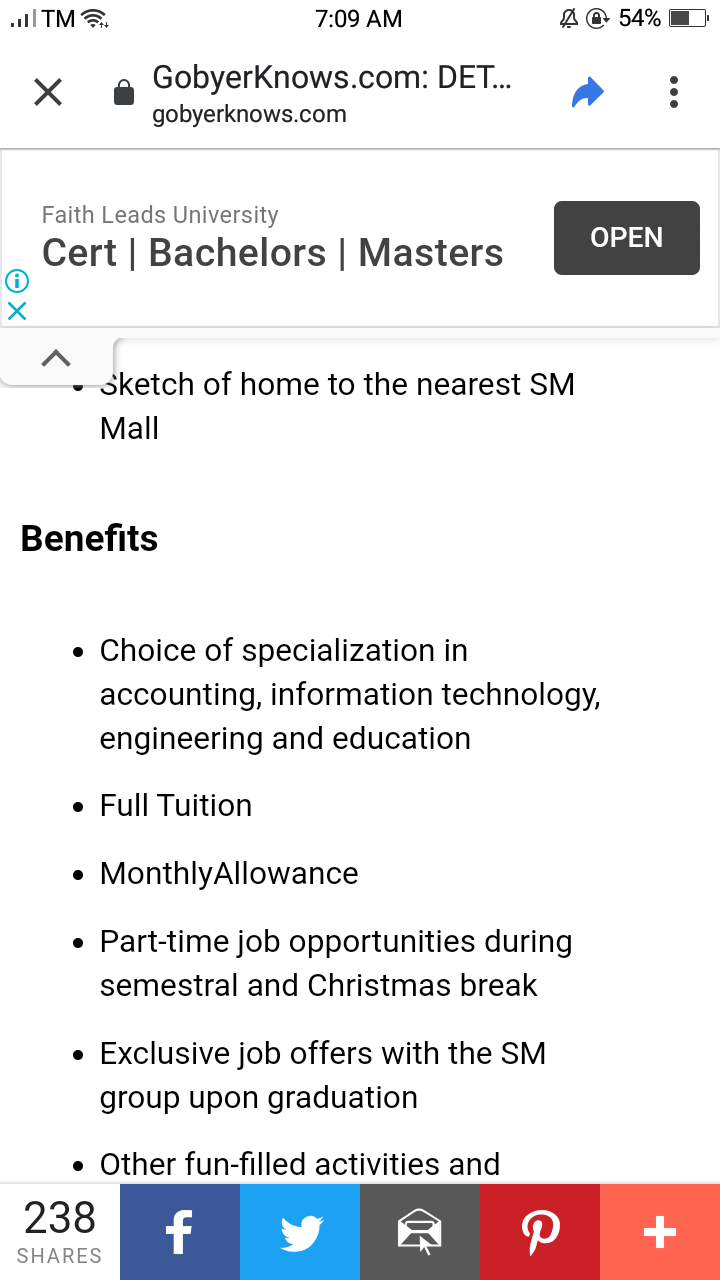
Task: Dismiss the ad with the X icon
Action: [x=16, y=311]
